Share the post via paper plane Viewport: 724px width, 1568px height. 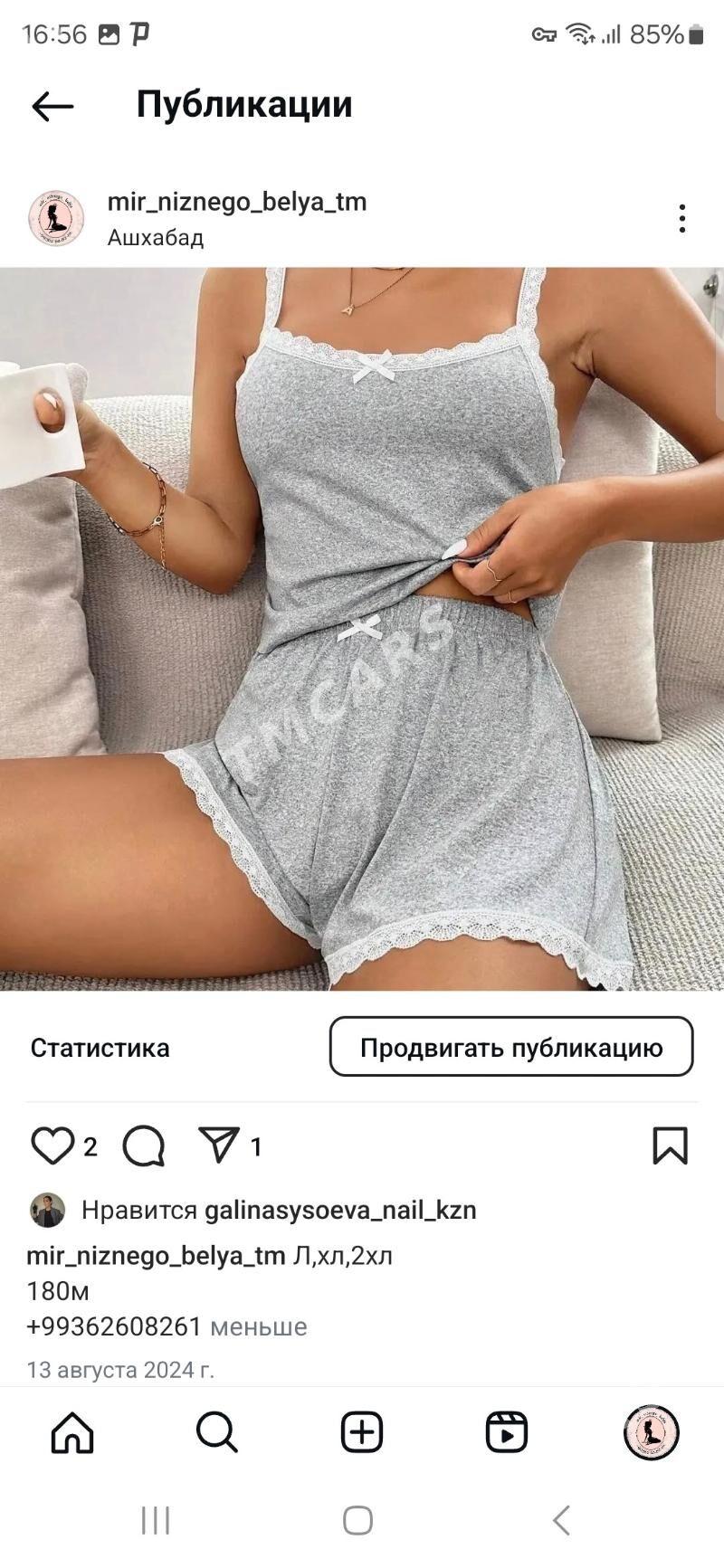click(219, 1145)
